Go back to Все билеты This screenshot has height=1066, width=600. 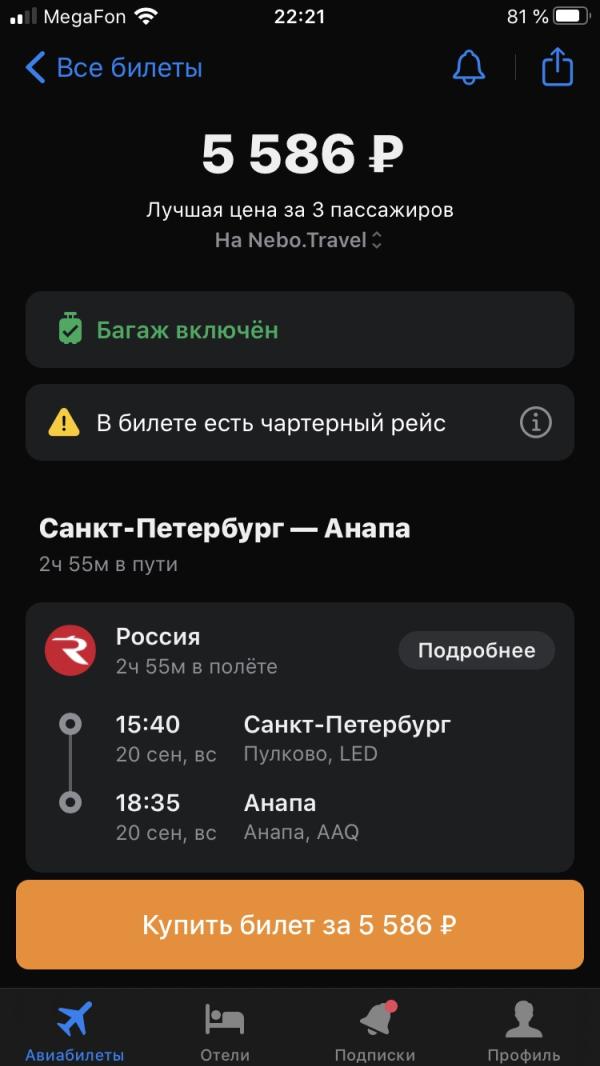click(114, 69)
